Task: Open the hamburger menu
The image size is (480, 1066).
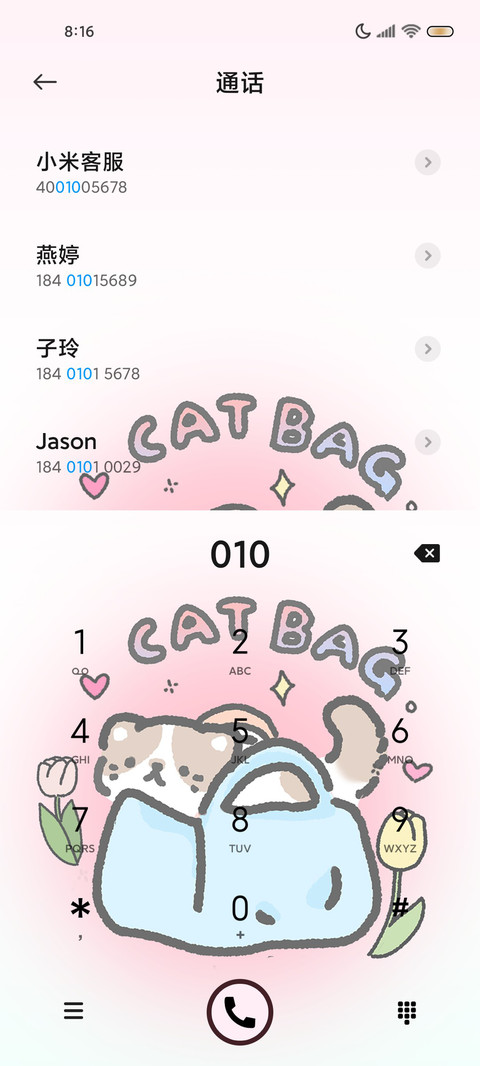Action: click(73, 1011)
